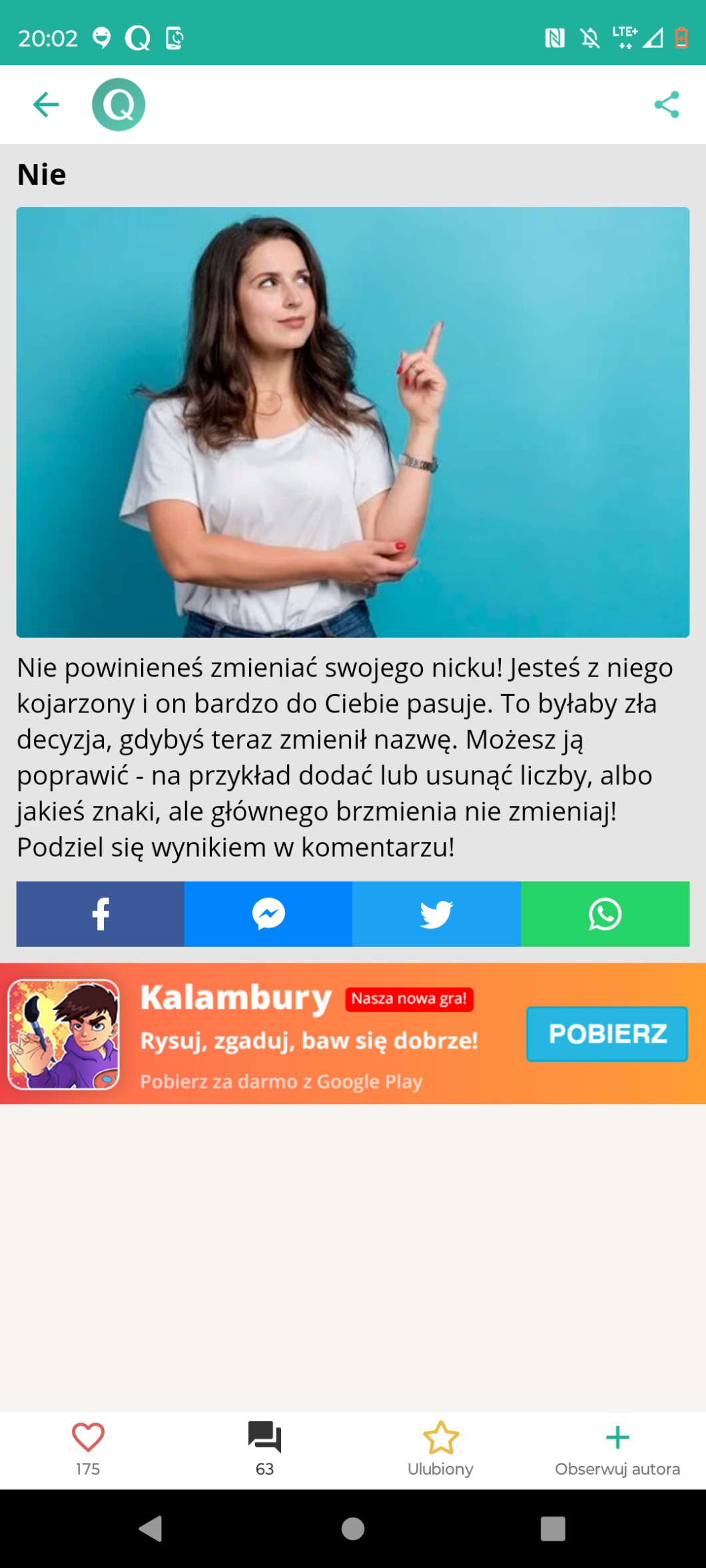This screenshot has height=1568, width=706.
Task: Open the 63 comments
Action: tap(264, 1449)
